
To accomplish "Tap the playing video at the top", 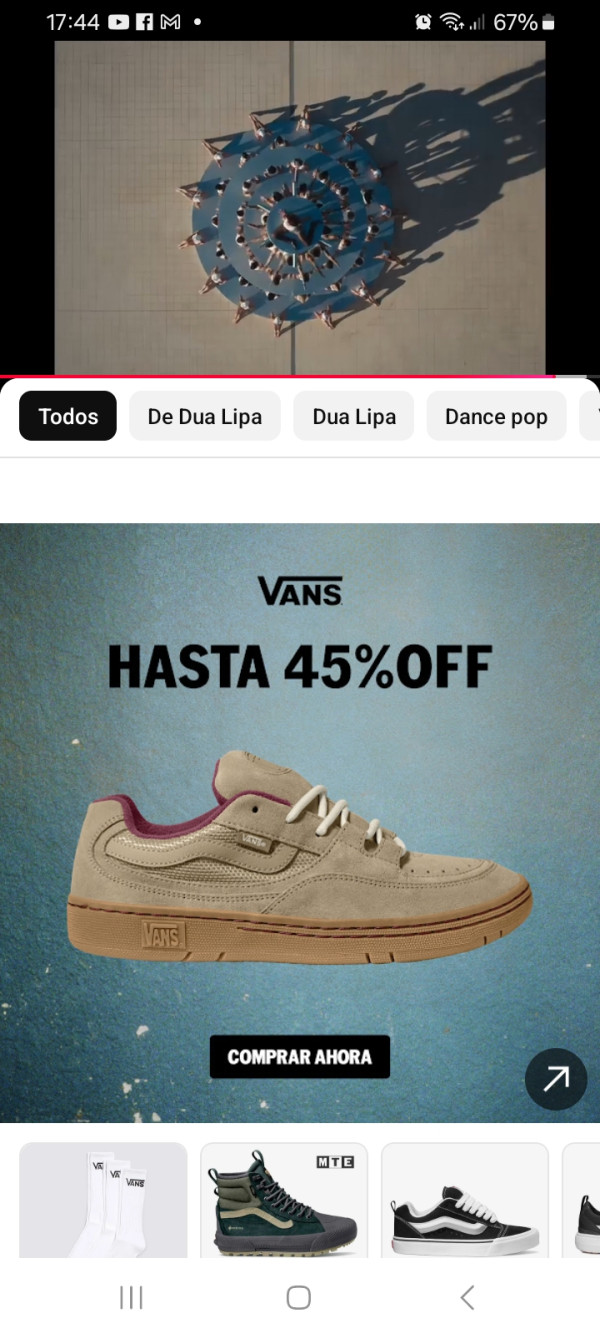I will [300, 207].
